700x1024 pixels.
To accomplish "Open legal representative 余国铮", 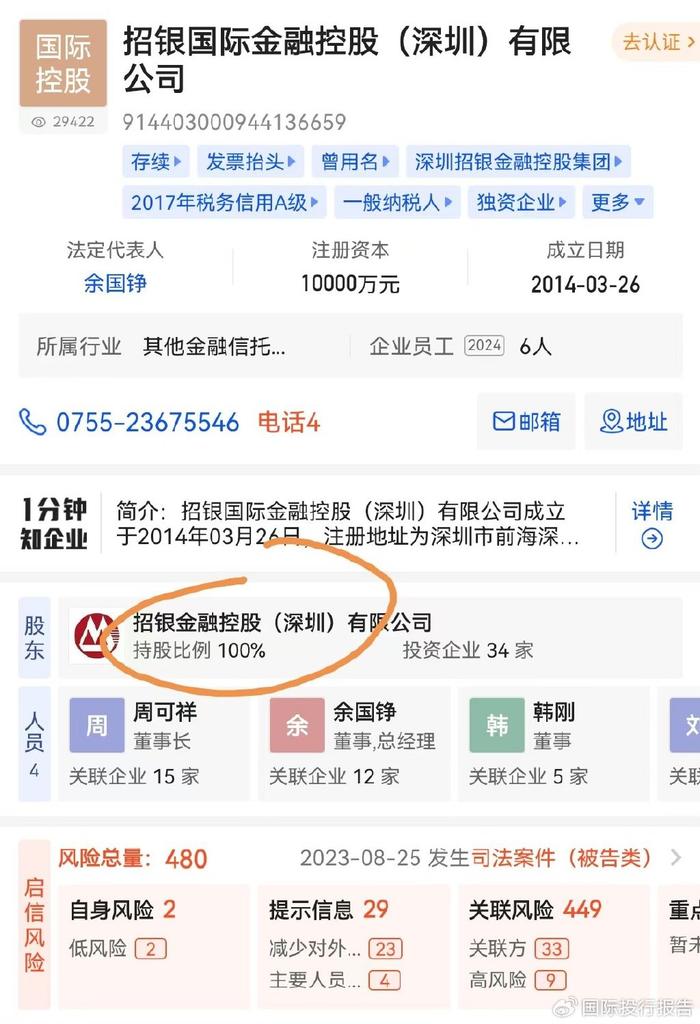I will (x=115, y=283).
